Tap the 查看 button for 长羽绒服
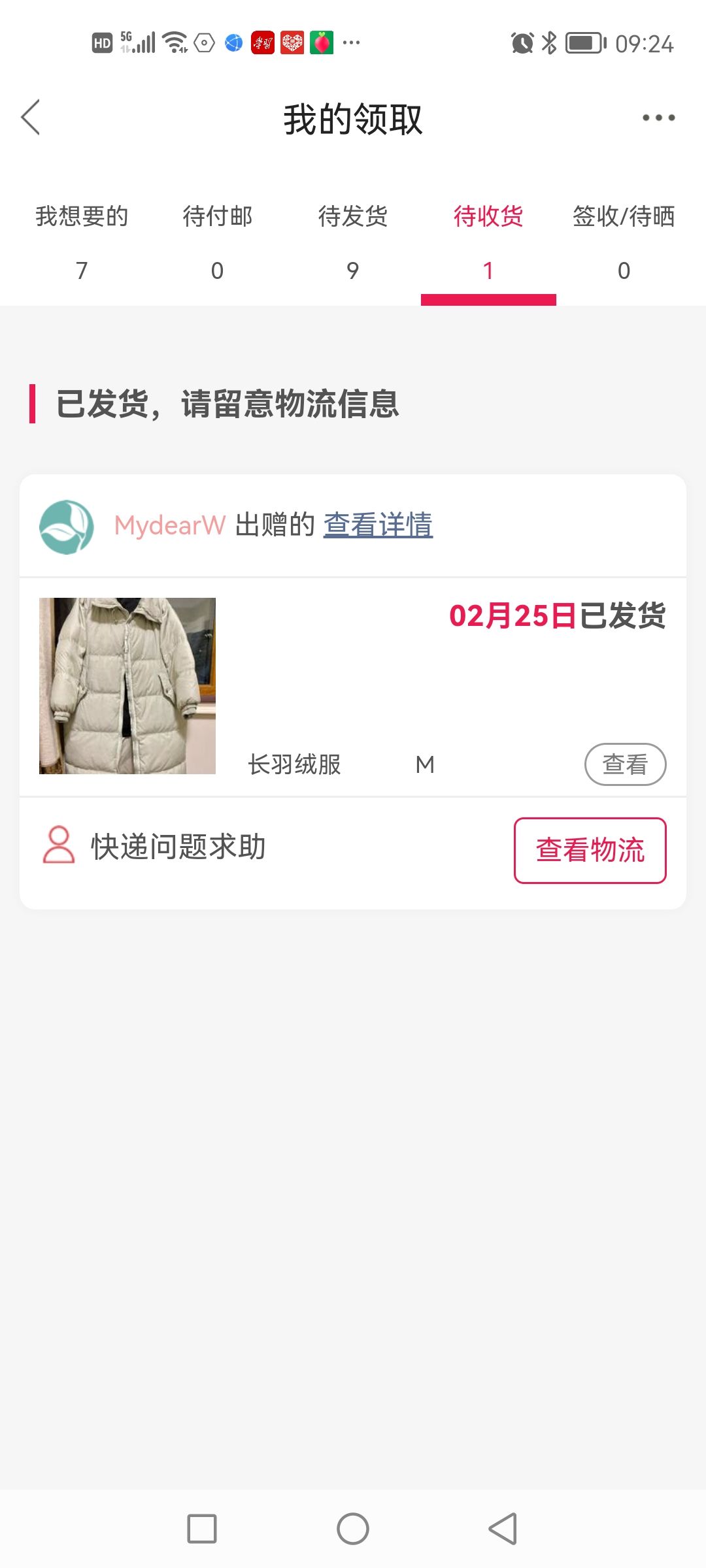The image size is (706, 1568). coord(625,764)
